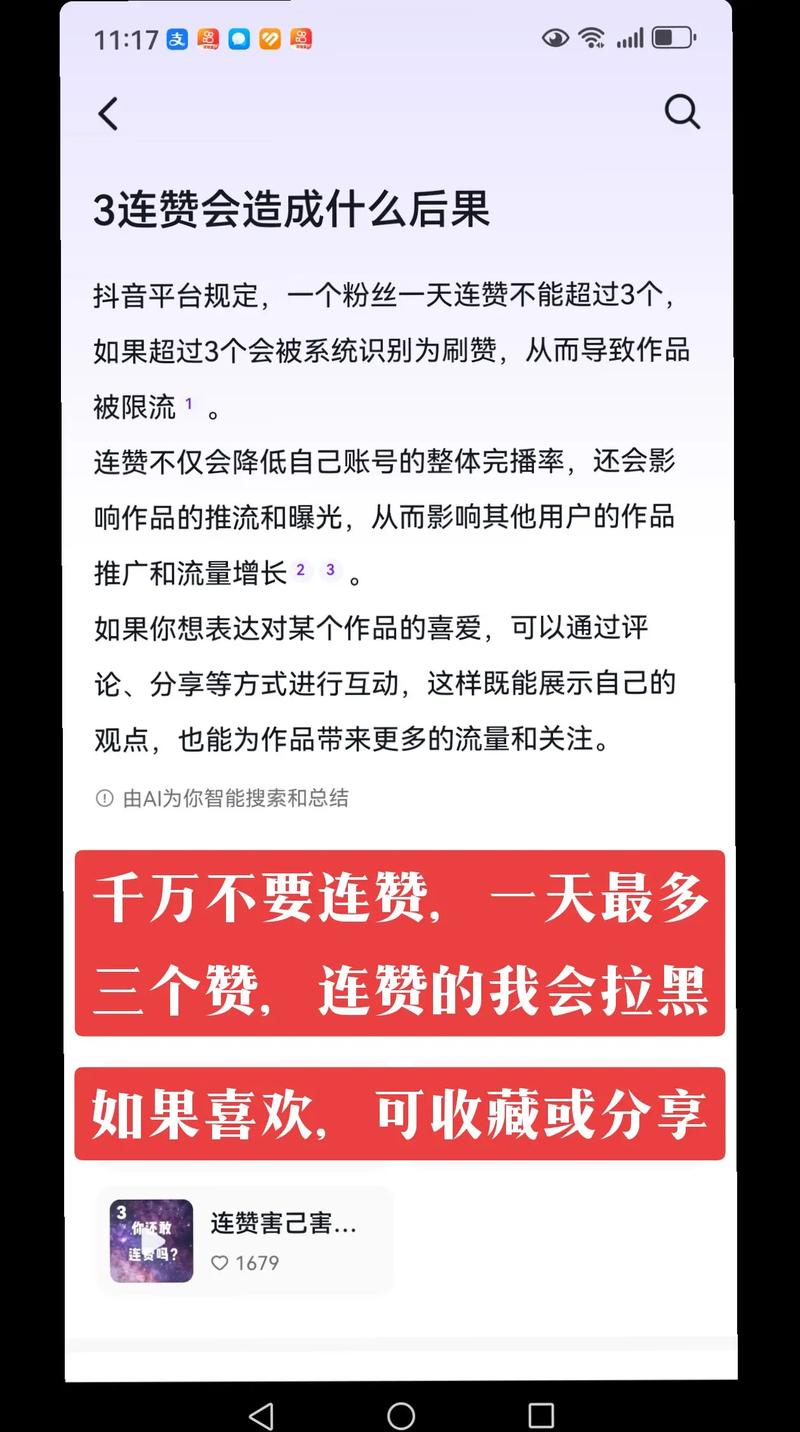Tap the system home button

401,1415
